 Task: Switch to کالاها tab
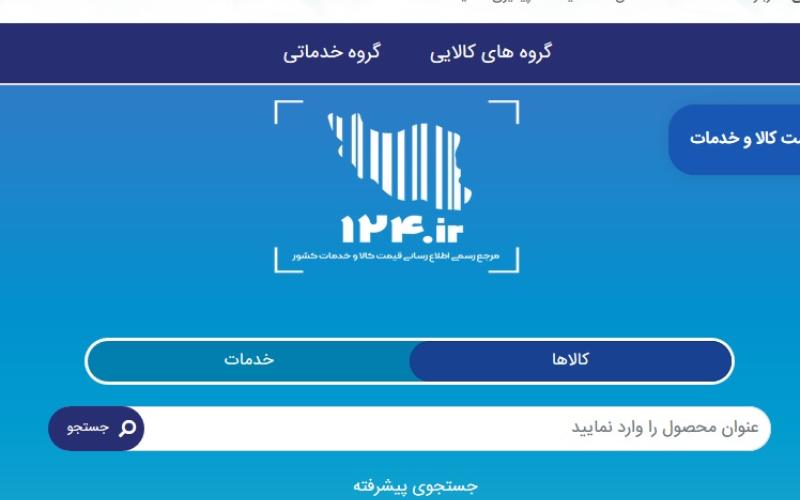pos(570,360)
